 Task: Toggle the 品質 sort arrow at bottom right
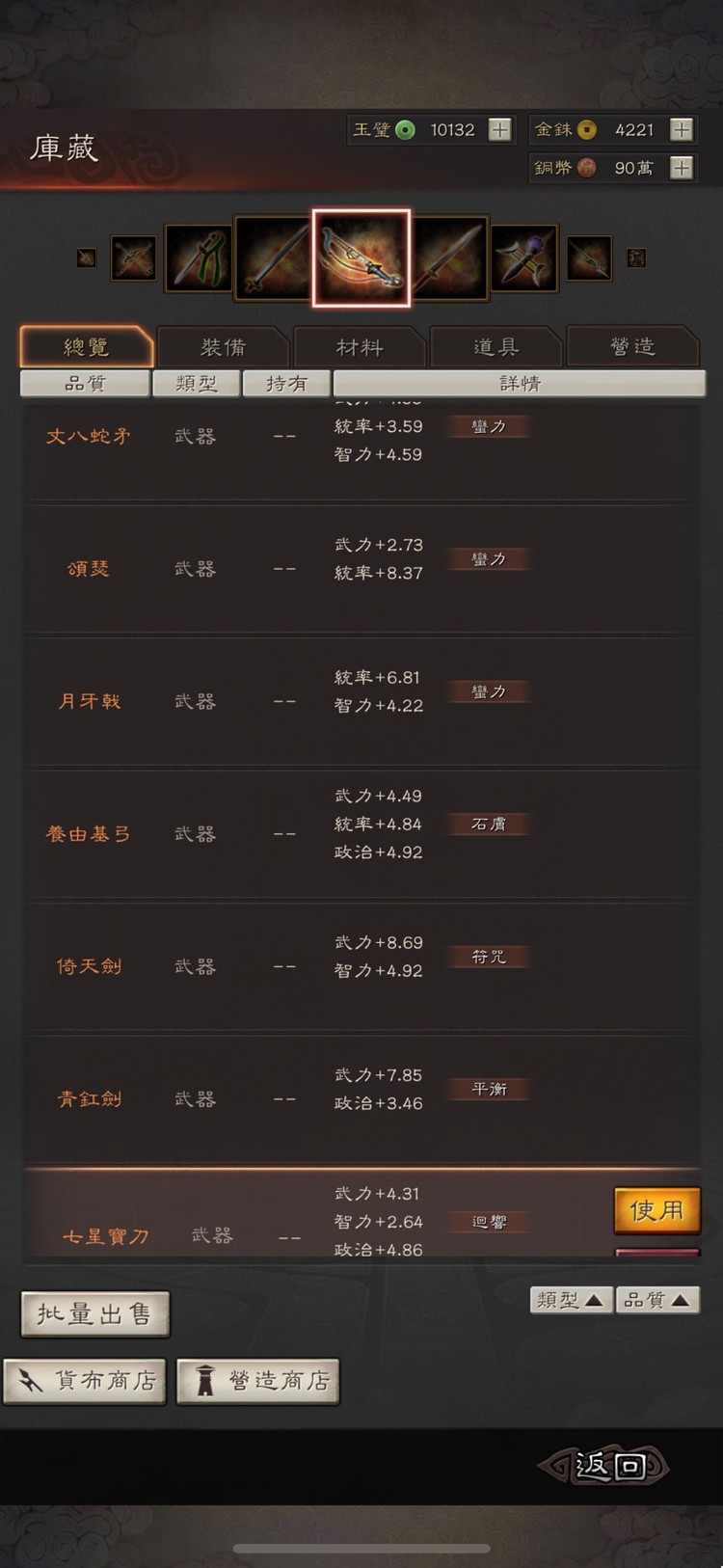(657, 1300)
